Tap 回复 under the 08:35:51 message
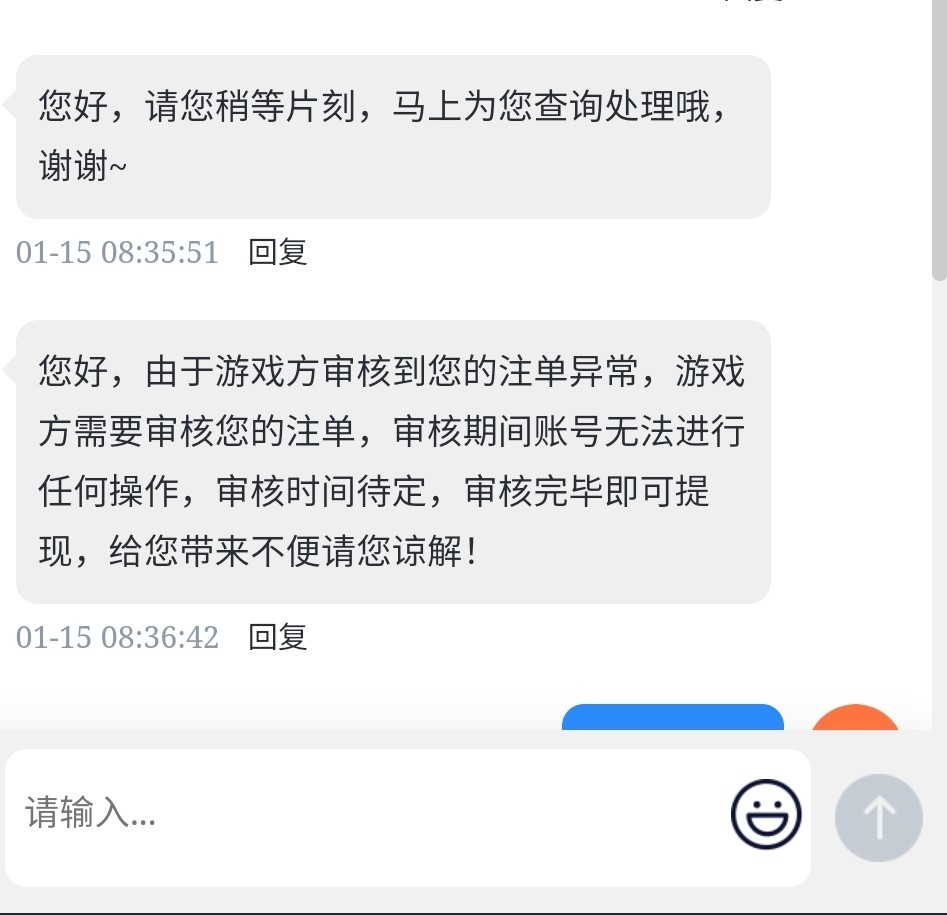 click(x=277, y=252)
